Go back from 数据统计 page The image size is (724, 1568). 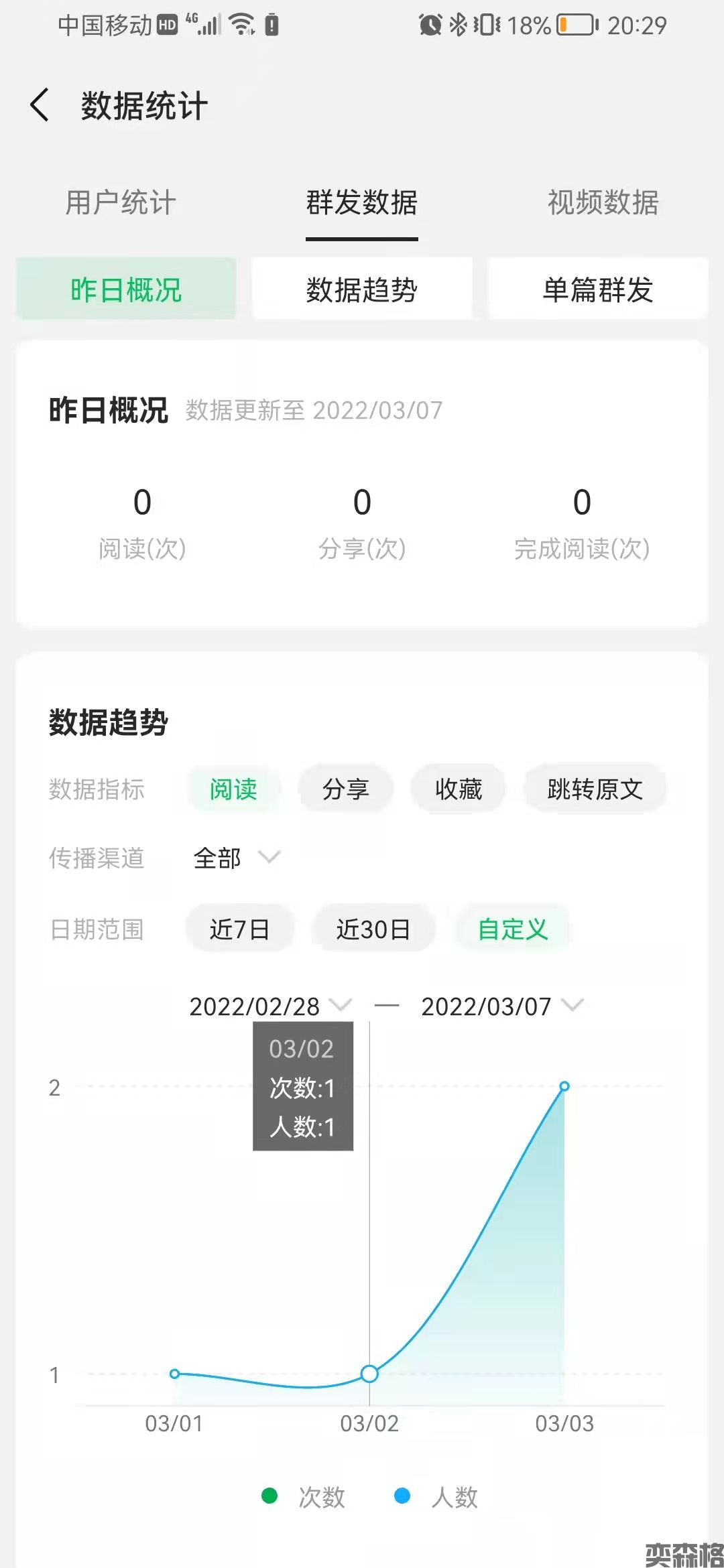tap(40, 105)
